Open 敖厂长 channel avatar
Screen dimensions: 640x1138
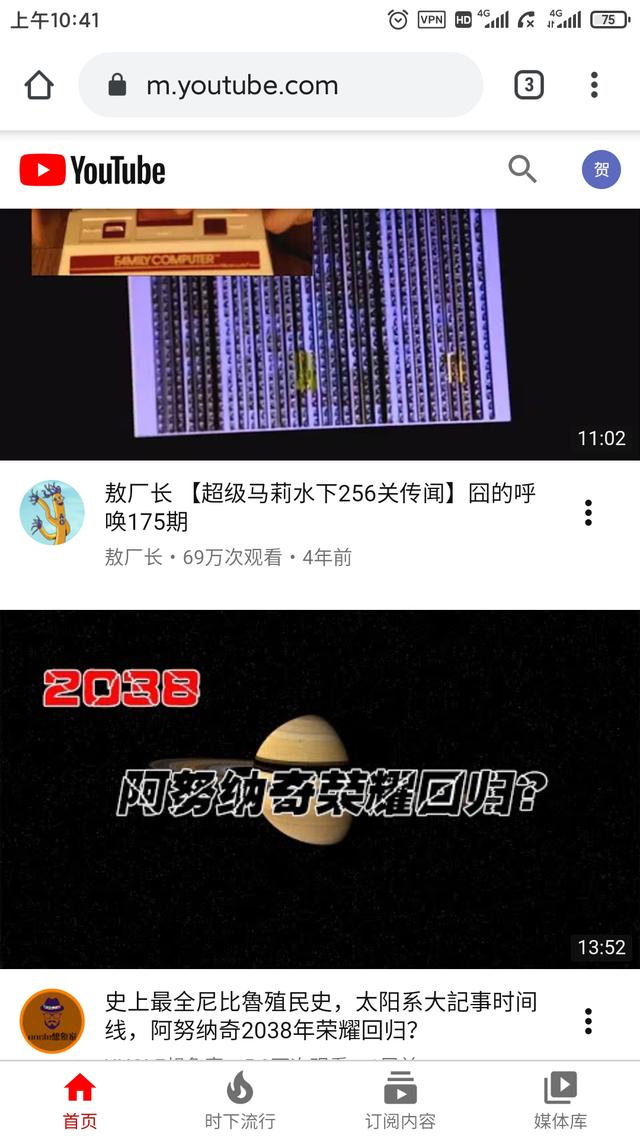(x=52, y=512)
